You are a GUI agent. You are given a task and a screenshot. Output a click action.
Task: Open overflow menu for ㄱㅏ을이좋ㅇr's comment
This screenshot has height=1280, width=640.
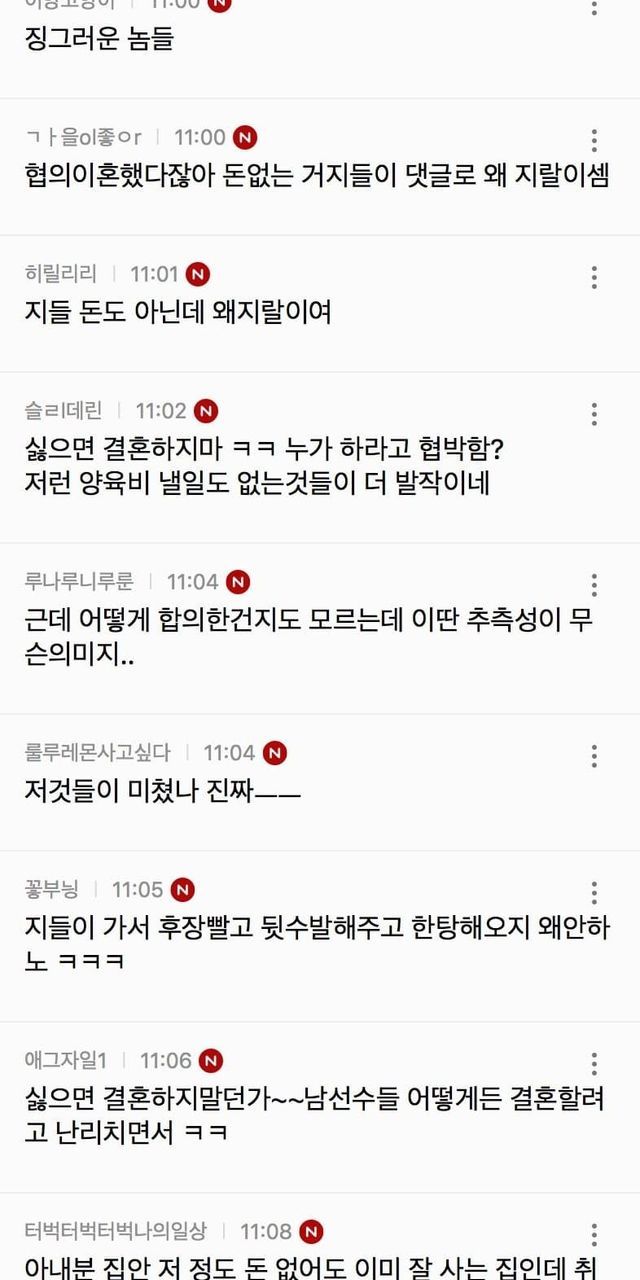point(594,140)
